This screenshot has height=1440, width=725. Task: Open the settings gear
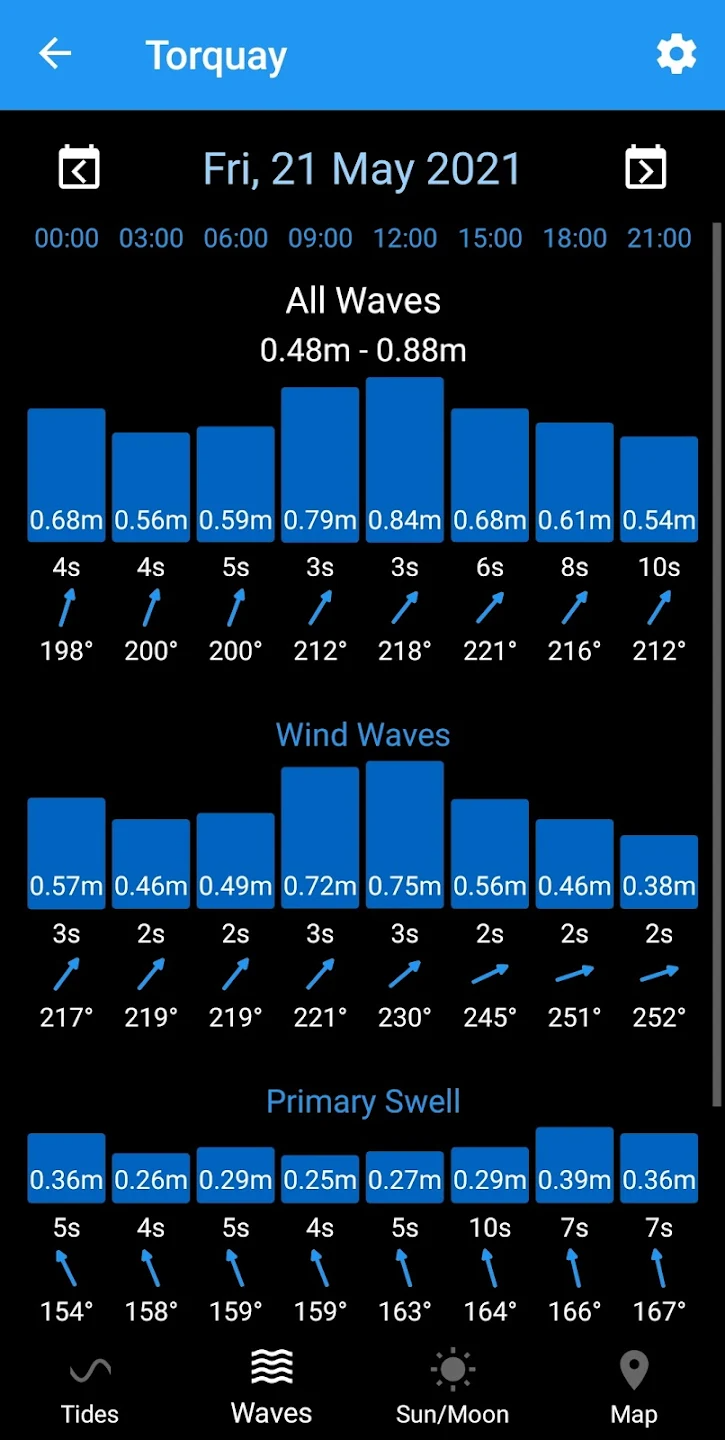[x=676, y=54]
